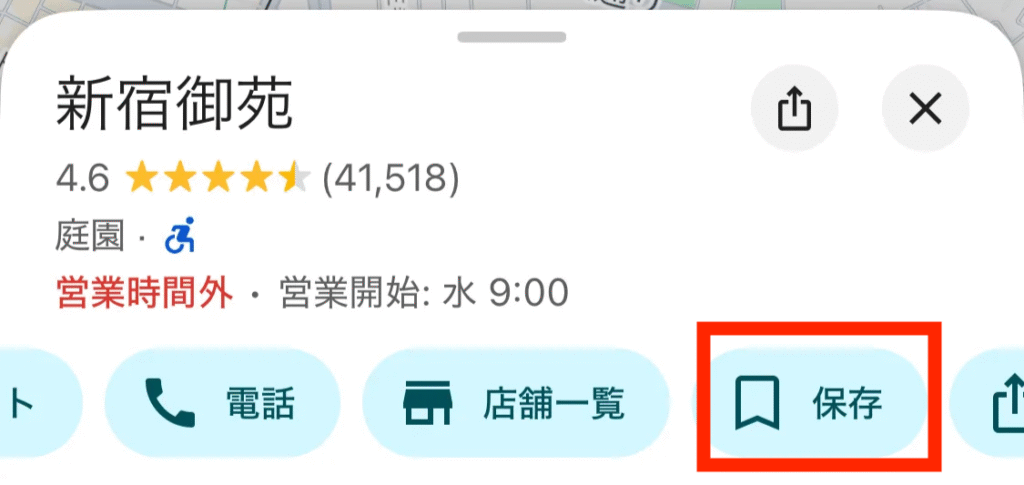
Task: Tap the partially visible chip ending in ト
Action: click(30, 403)
